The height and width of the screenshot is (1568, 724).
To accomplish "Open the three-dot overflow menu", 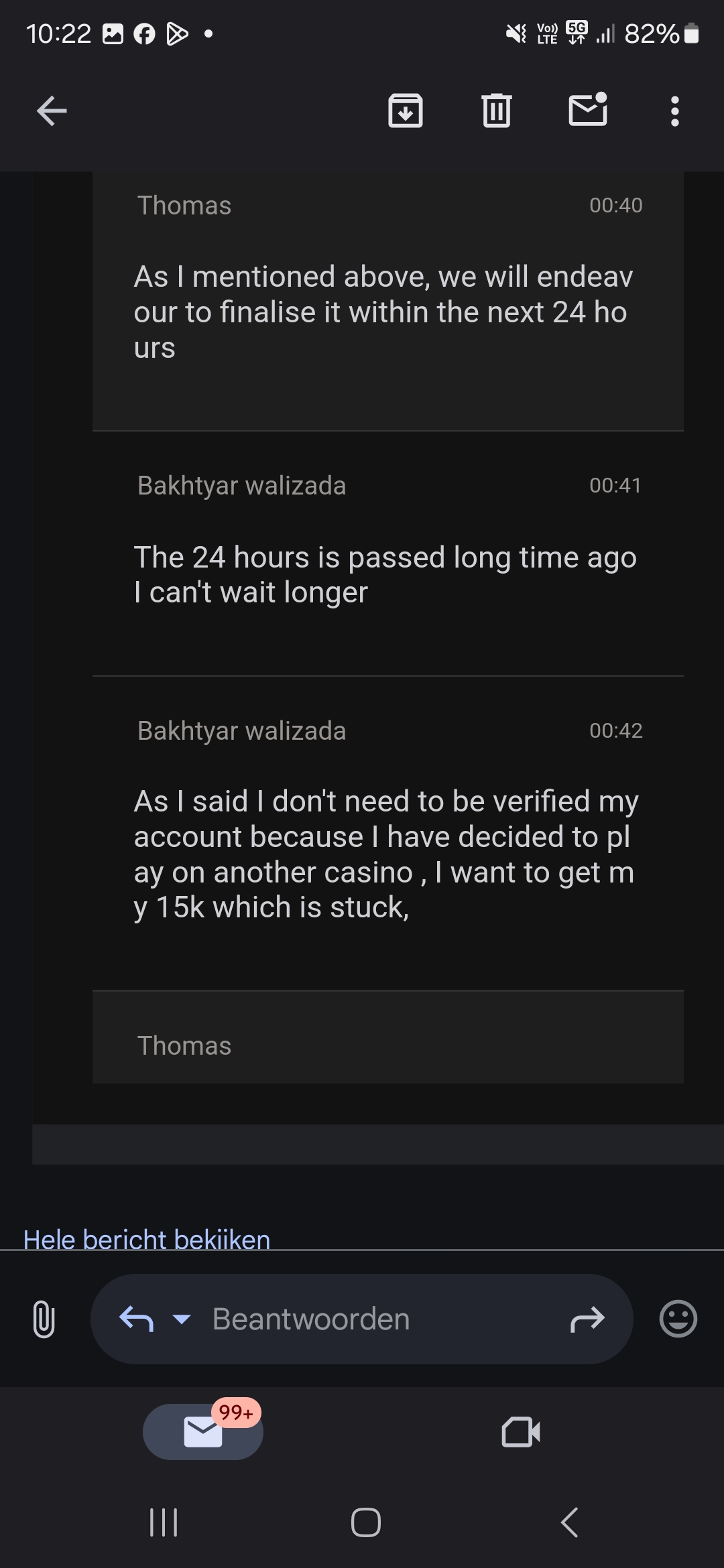I will coord(674,111).
